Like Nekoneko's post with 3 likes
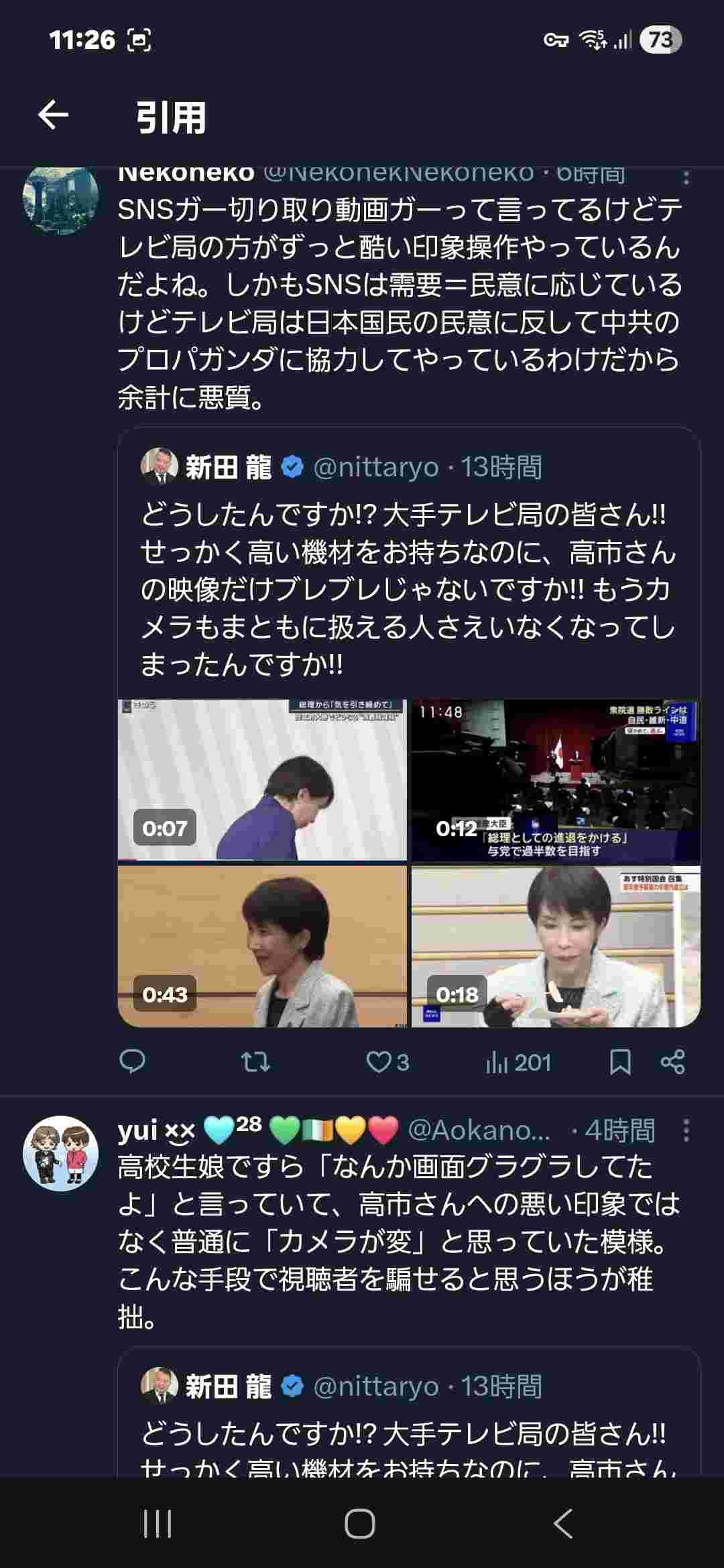Viewport: 724px width, 1568px height. tap(387, 1061)
